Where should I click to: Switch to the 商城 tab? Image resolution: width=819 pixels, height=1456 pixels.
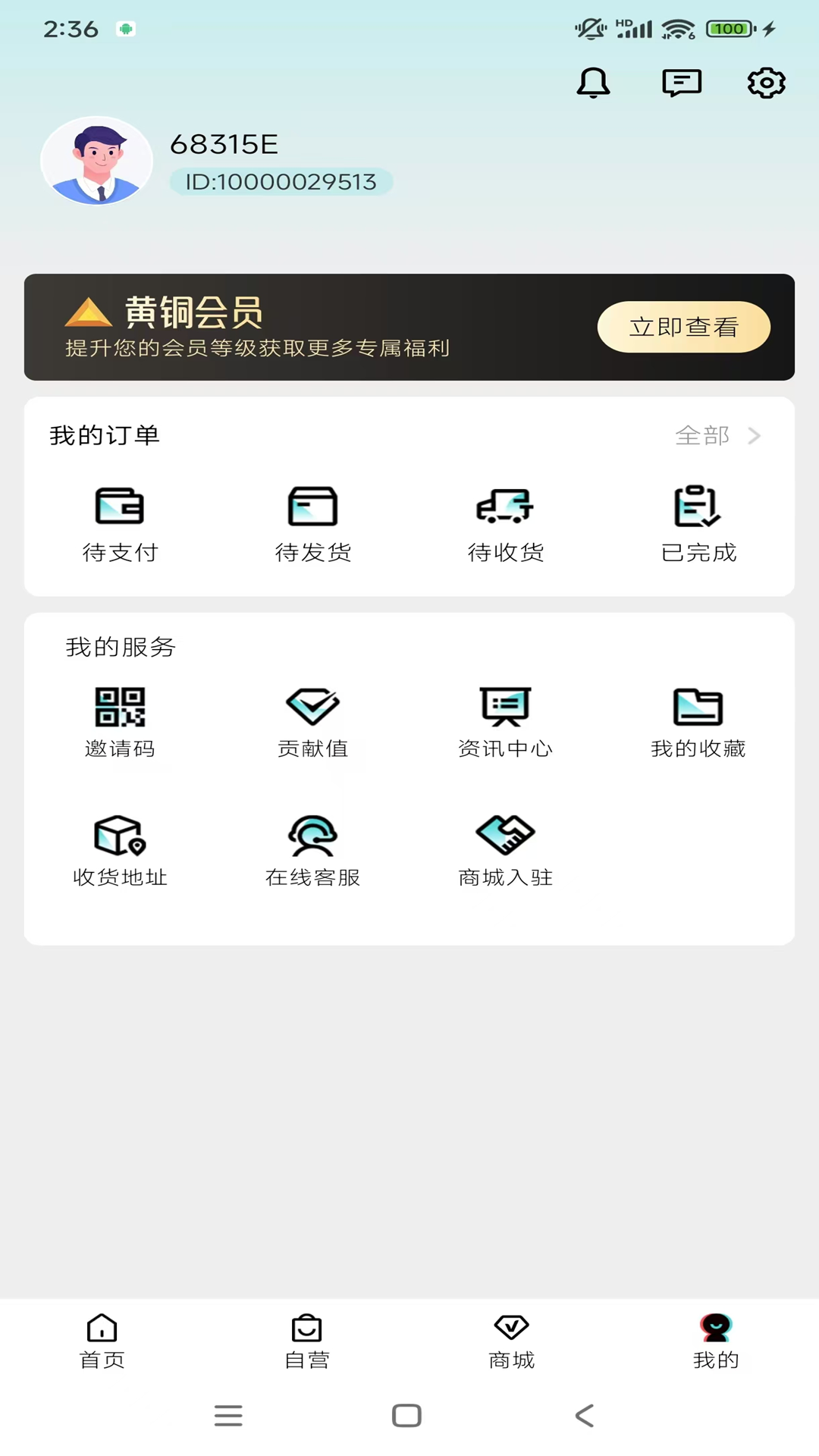pyautogui.click(x=512, y=1341)
